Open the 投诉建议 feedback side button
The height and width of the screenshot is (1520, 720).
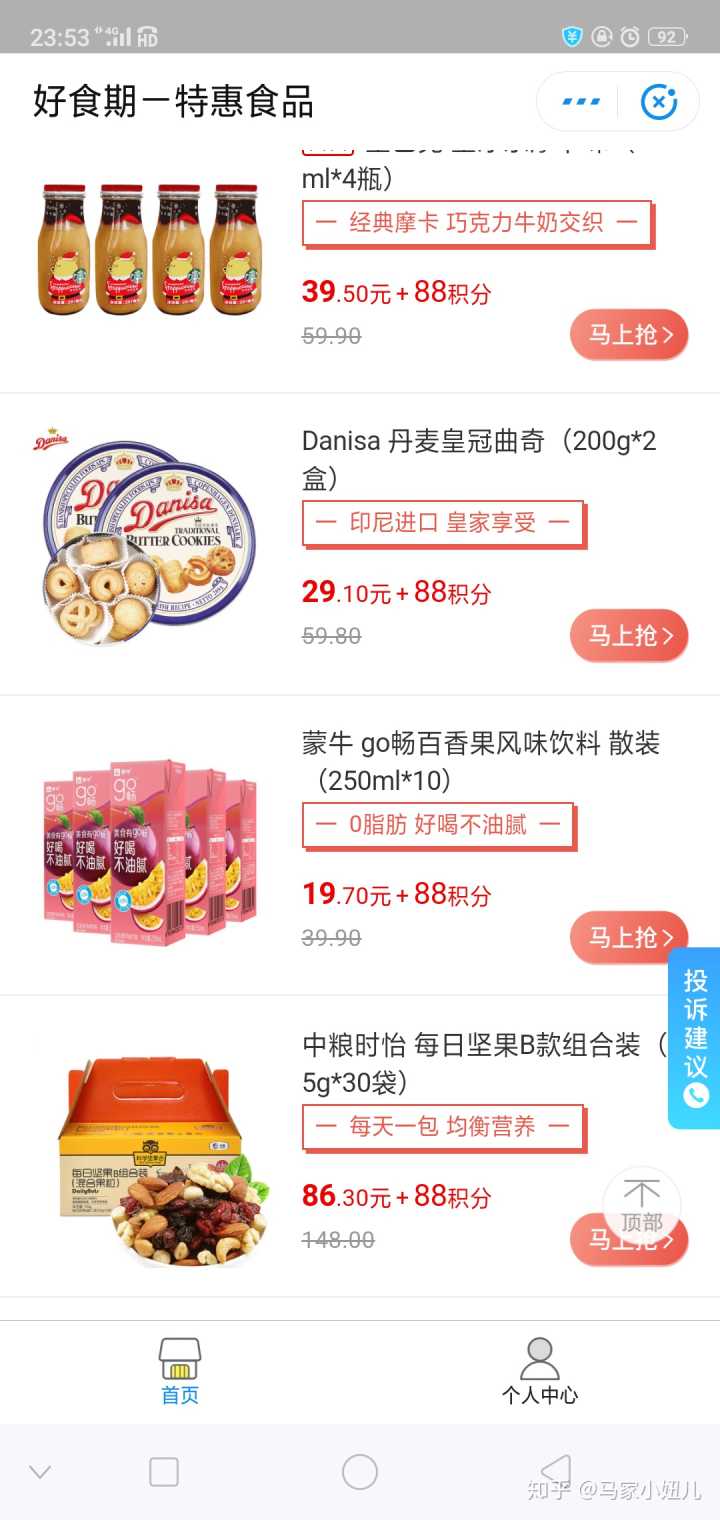(x=695, y=1037)
